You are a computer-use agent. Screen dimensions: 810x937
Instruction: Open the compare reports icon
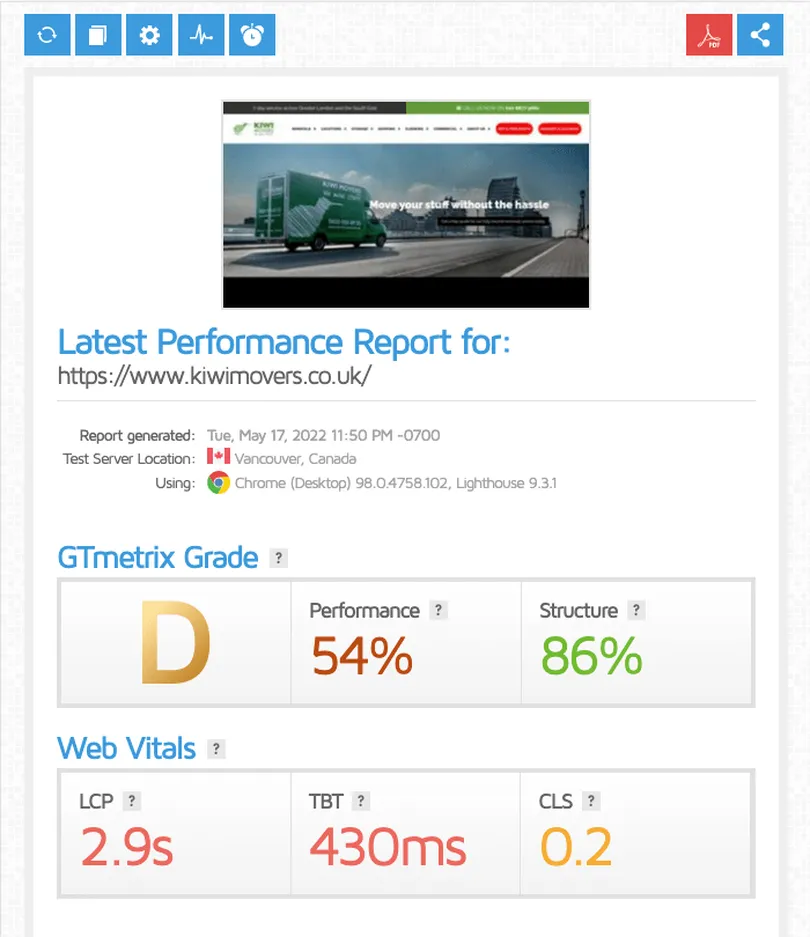click(x=98, y=35)
